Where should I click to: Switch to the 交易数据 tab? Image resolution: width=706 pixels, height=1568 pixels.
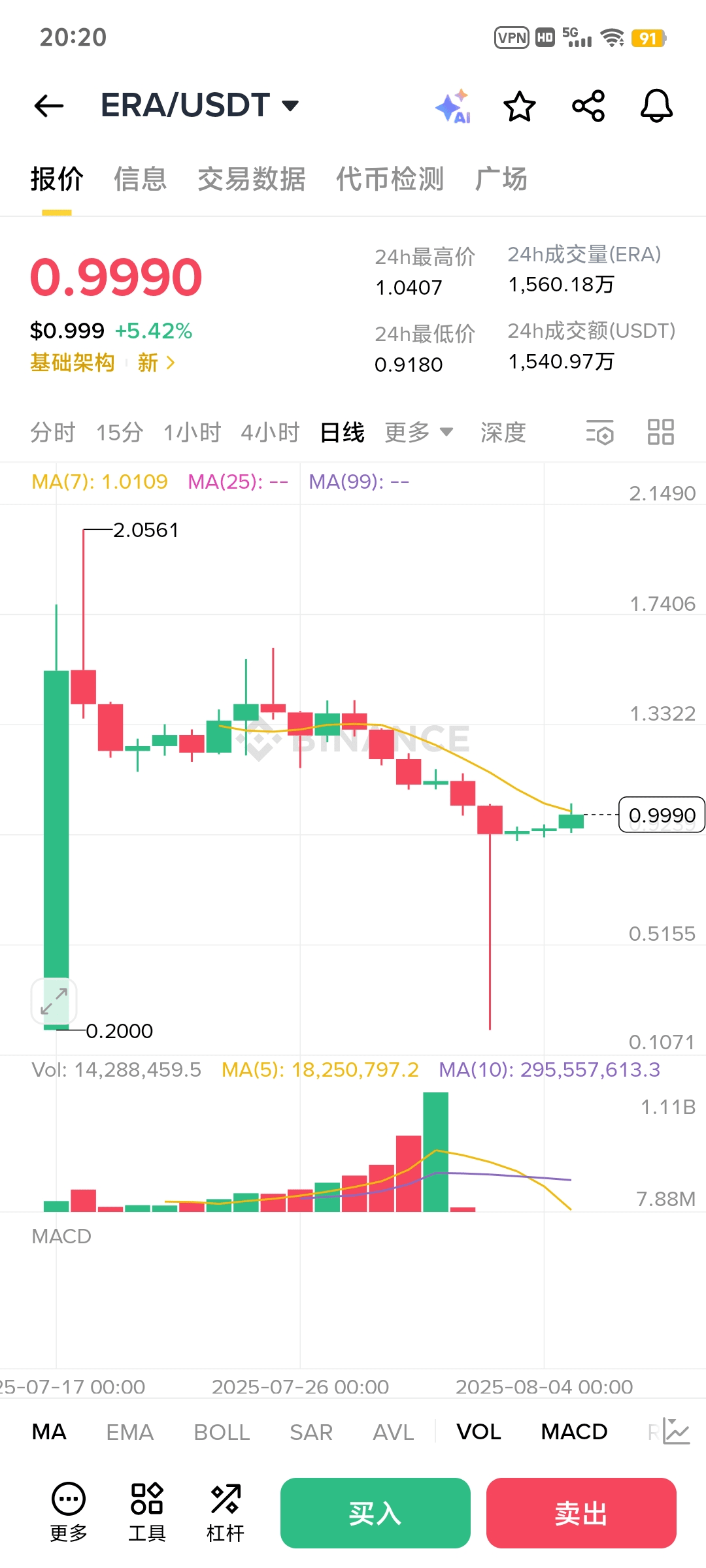252,179
